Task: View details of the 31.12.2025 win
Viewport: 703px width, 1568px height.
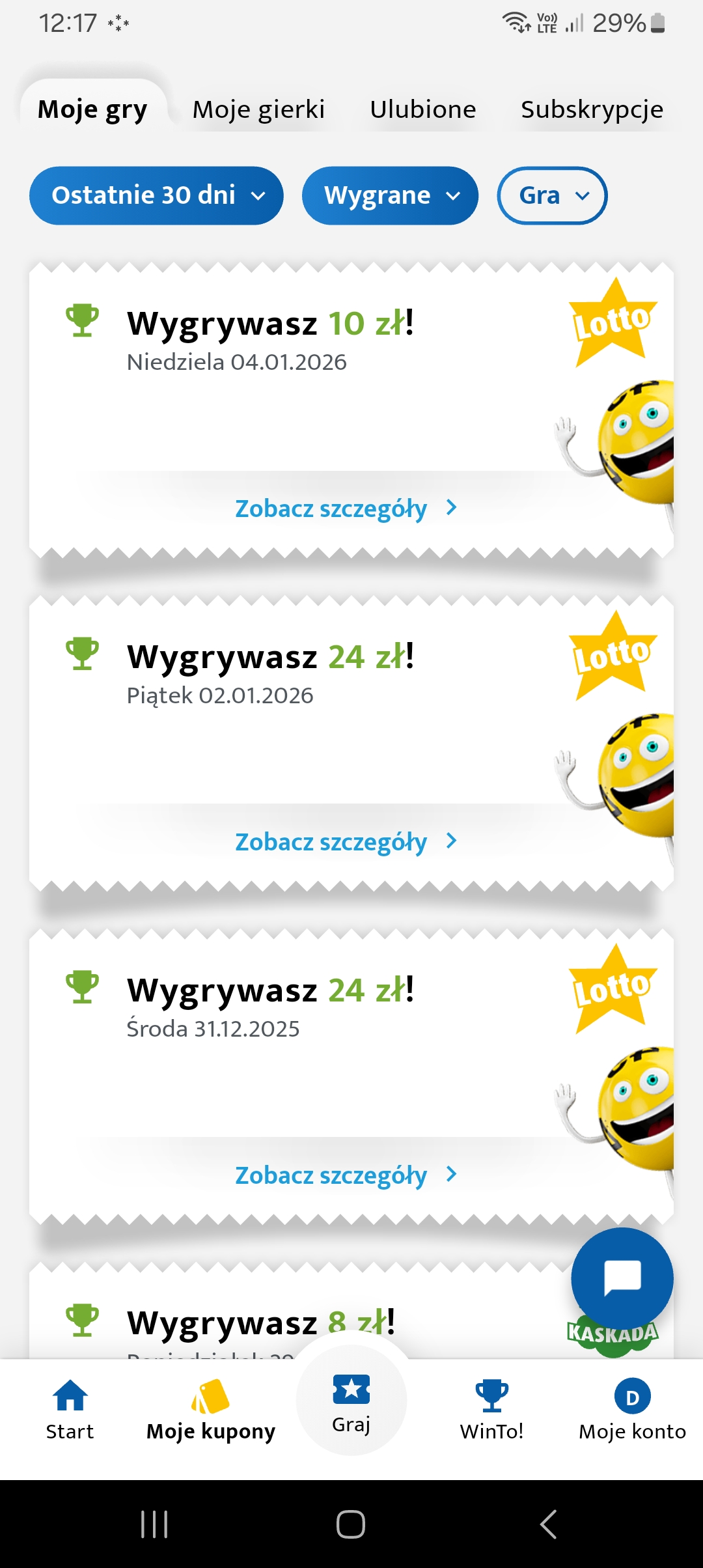Action: pyautogui.click(x=346, y=1175)
